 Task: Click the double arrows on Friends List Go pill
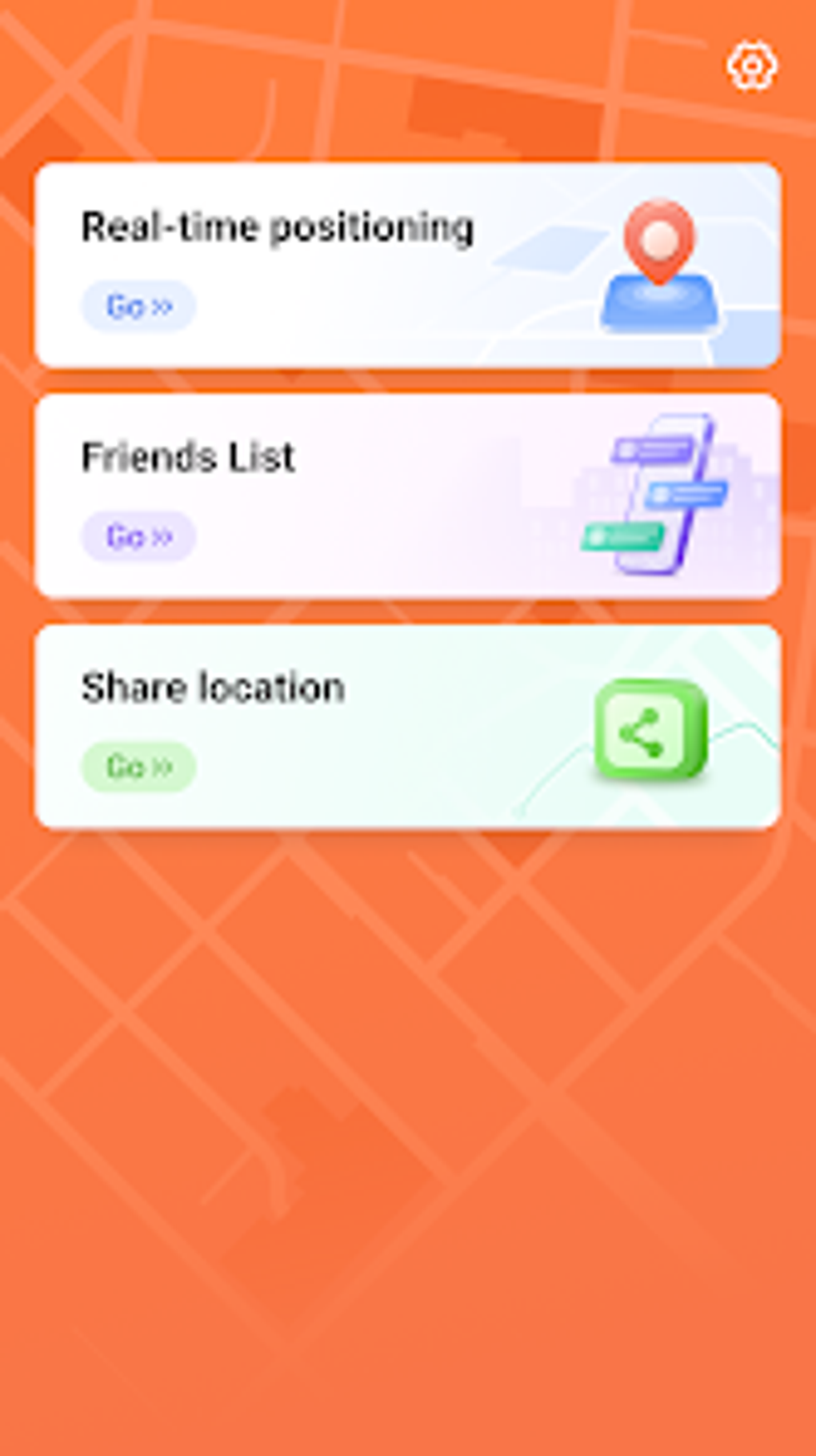(162, 535)
